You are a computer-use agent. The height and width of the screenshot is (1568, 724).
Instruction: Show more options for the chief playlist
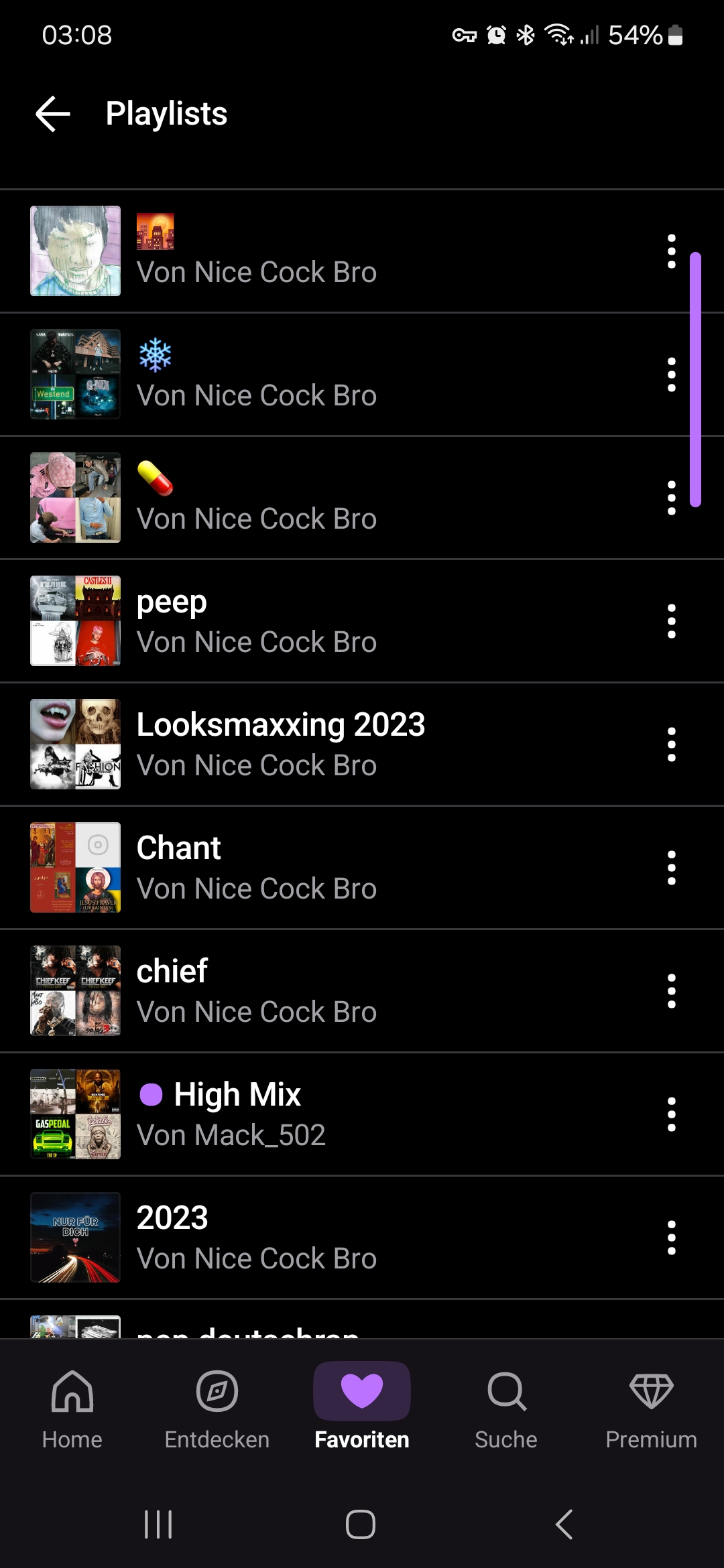671,991
